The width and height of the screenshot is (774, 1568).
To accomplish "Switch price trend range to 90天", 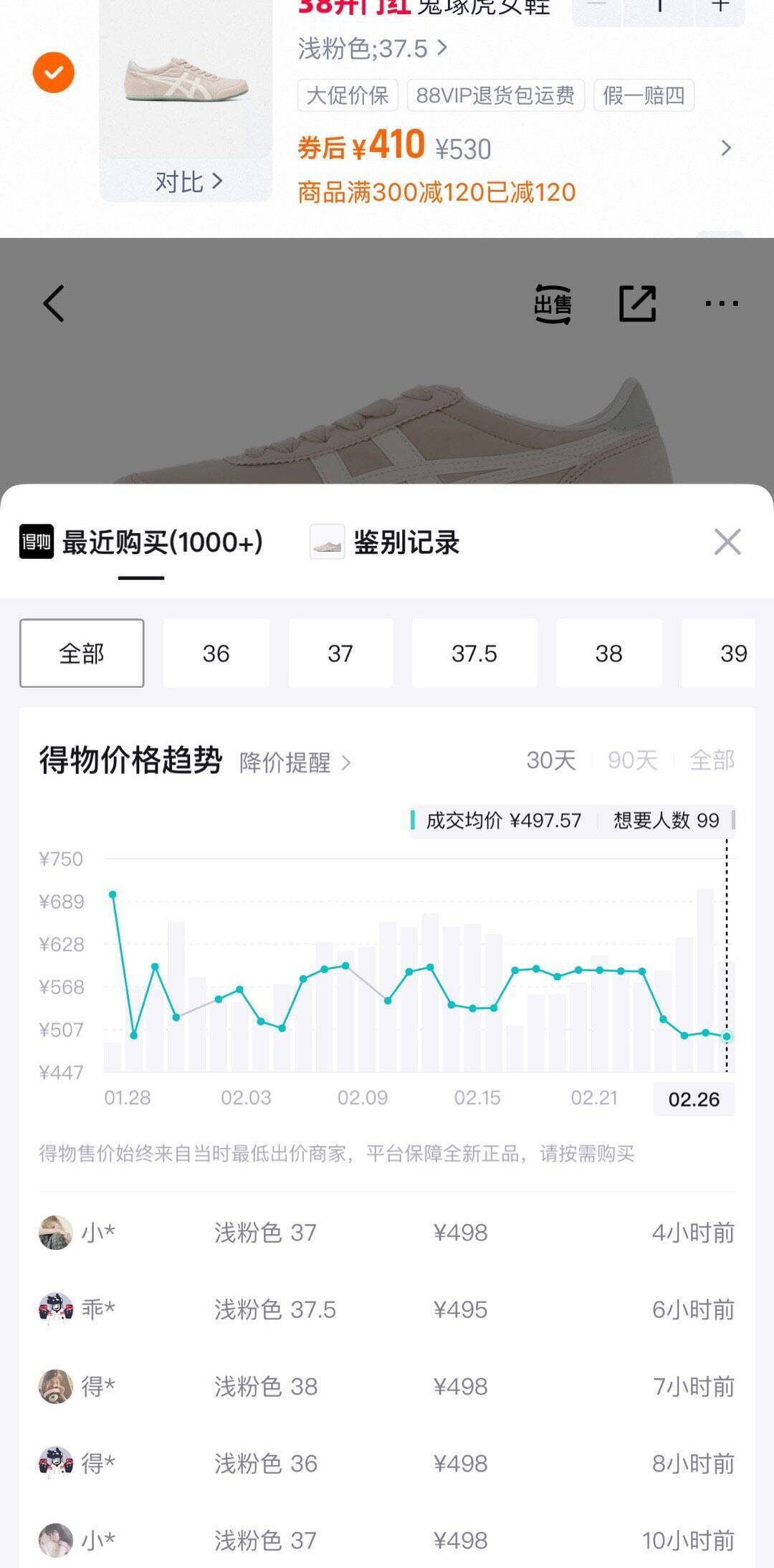I will pos(634,761).
